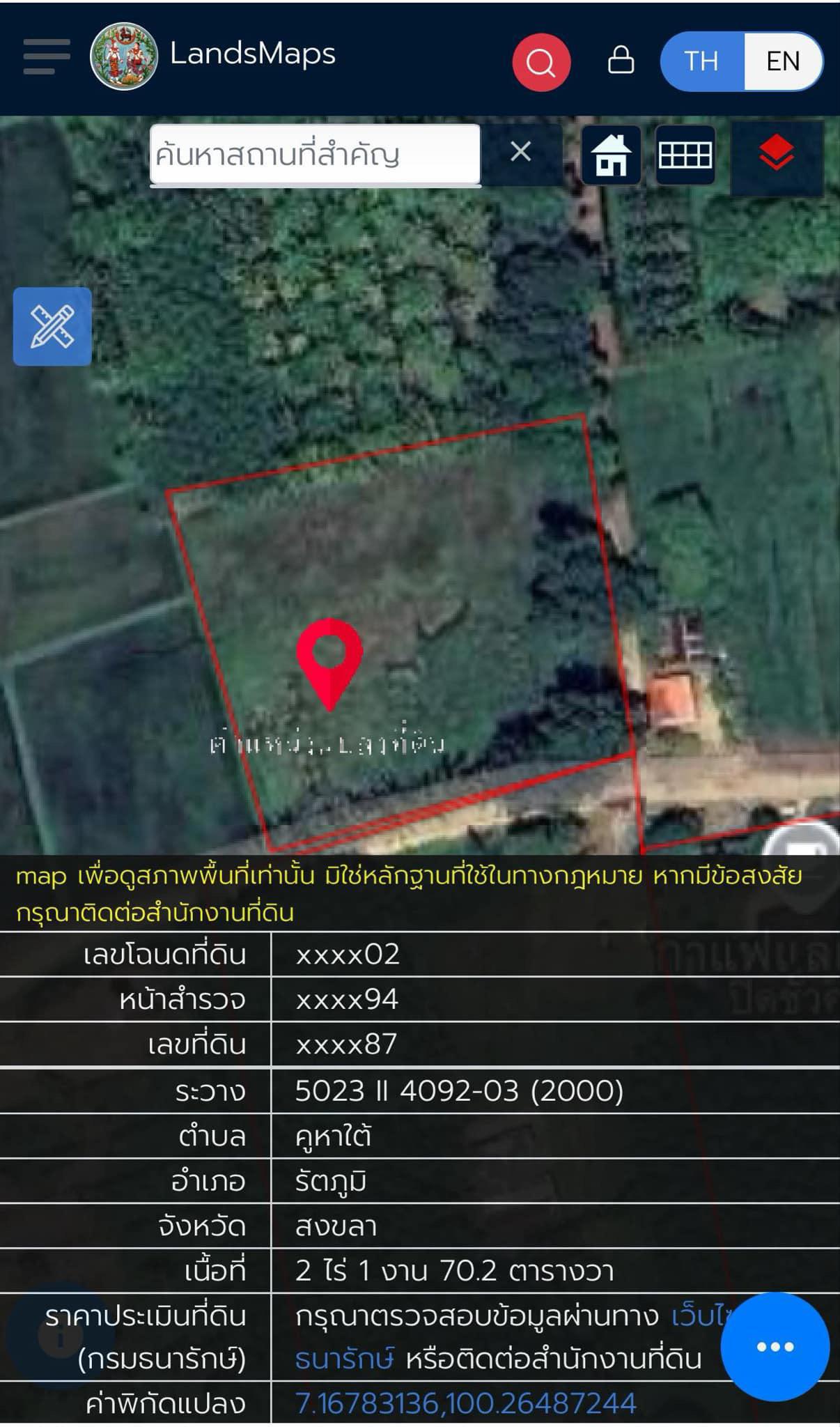Tap the home icon on the map toolbar
Image resolution: width=840 pixels, height=1427 pixels.
(x=611, y=155)
